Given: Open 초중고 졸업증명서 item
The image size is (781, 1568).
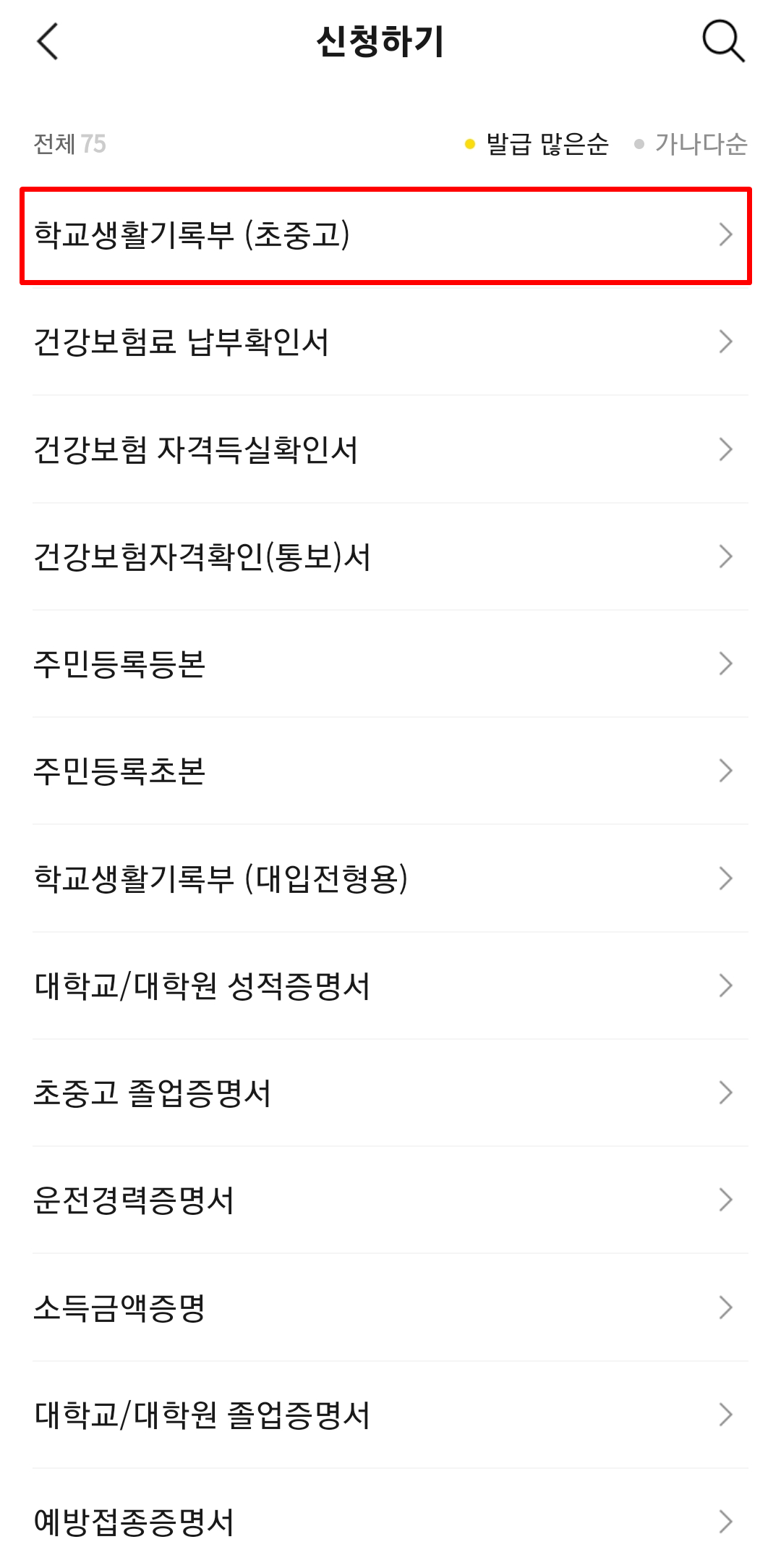Looking at the screenshot, I should click(x=390, y=1093).
